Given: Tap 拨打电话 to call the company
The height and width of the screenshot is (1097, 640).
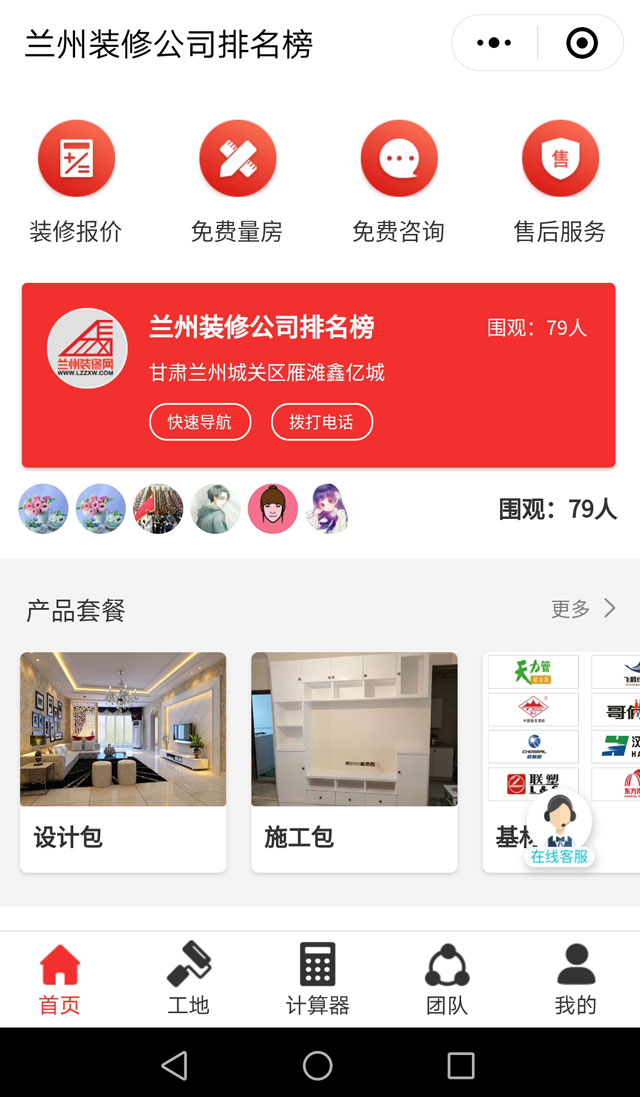Looking at the screenshot, I should (x=321, y=422).
